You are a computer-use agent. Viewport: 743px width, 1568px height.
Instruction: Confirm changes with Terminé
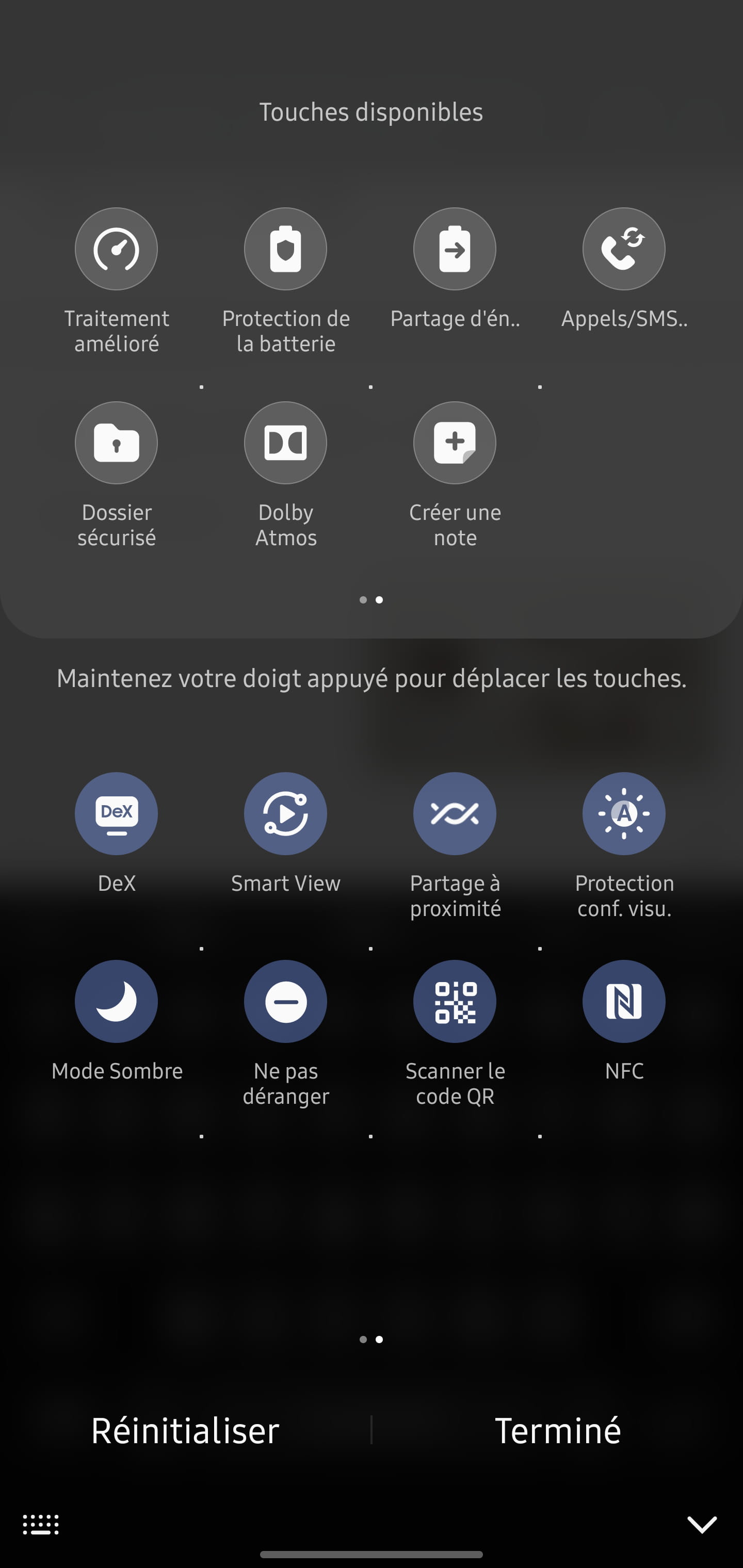(557, 1430)
